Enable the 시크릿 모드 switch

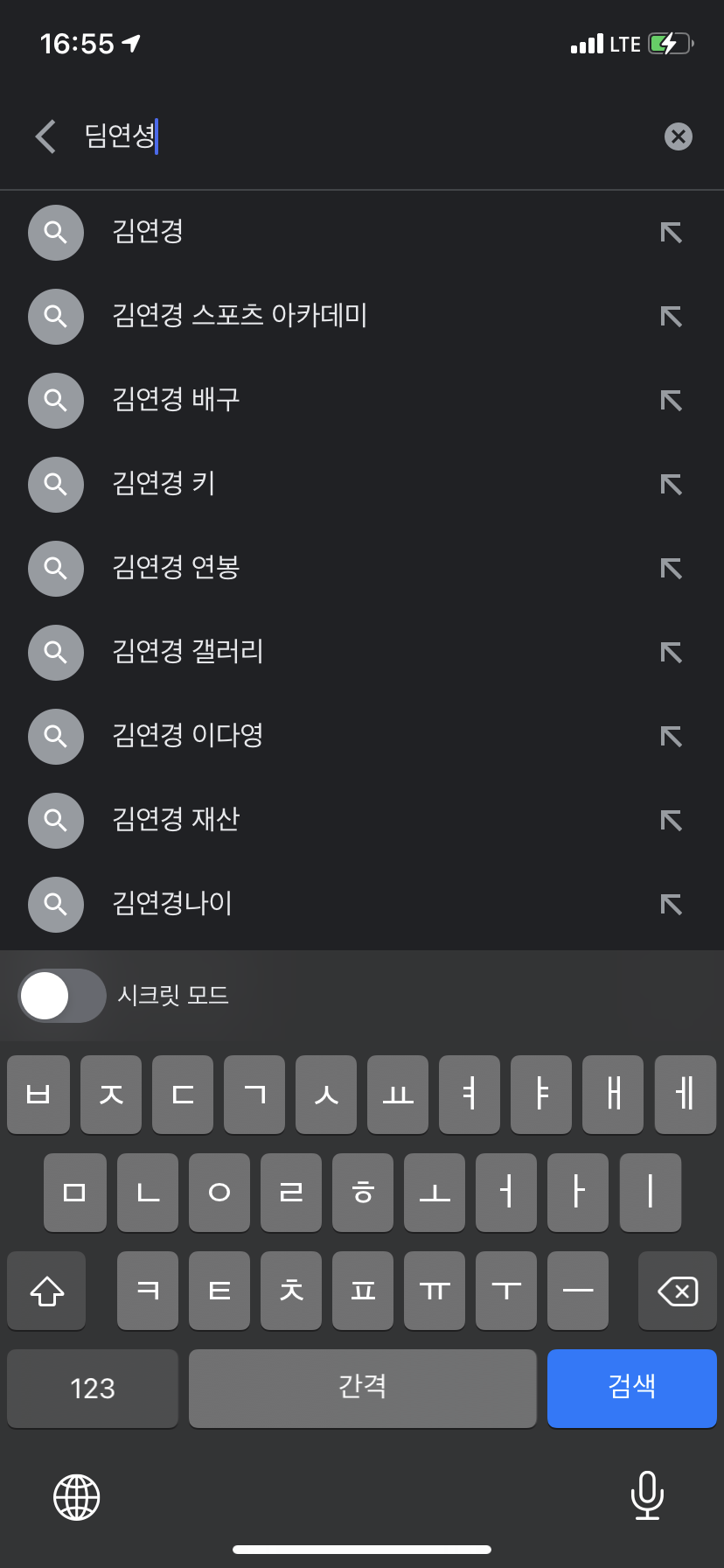62,996
